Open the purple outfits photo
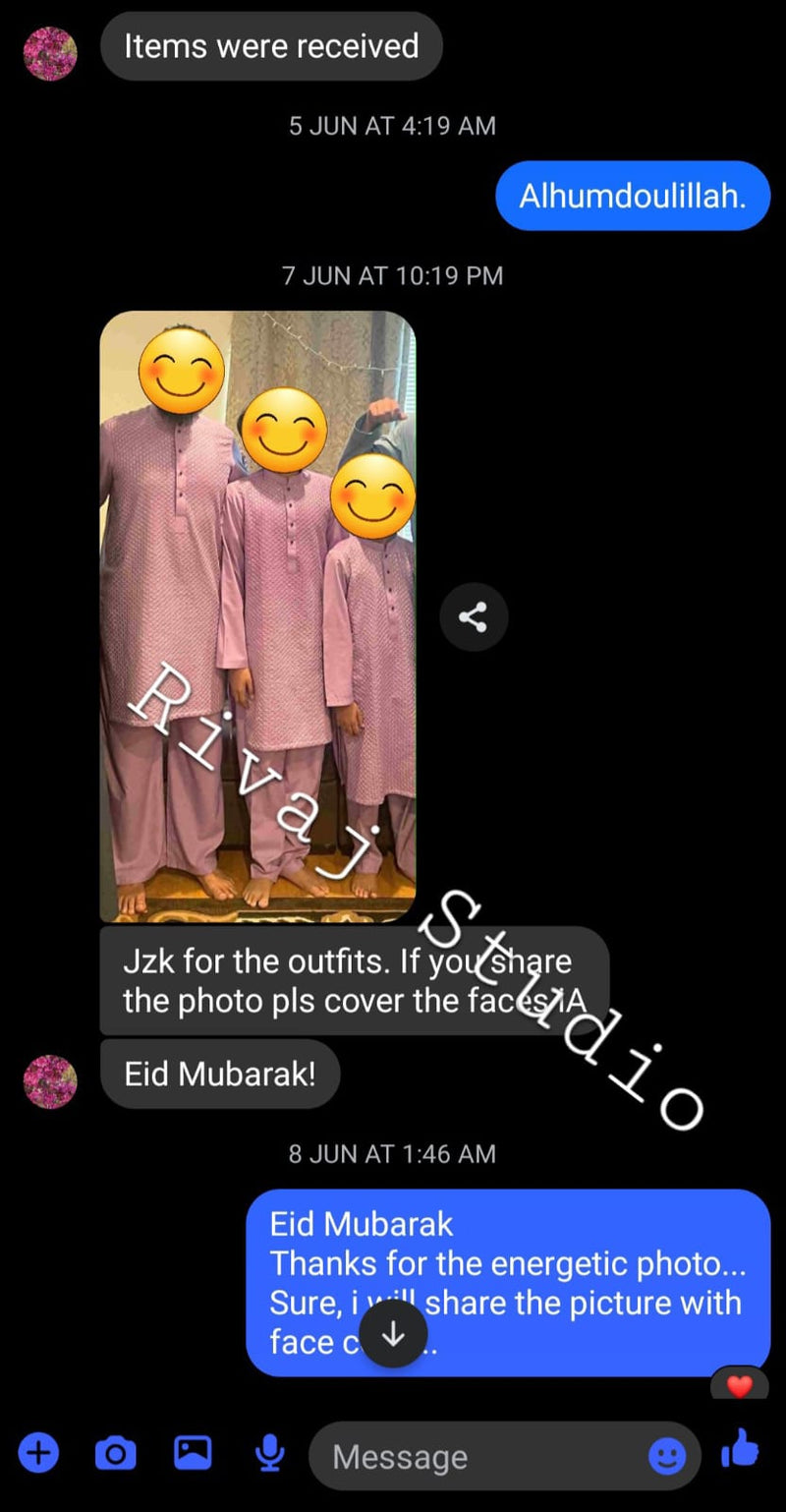This screenshot has width=786, height=1512. (257, 616)
